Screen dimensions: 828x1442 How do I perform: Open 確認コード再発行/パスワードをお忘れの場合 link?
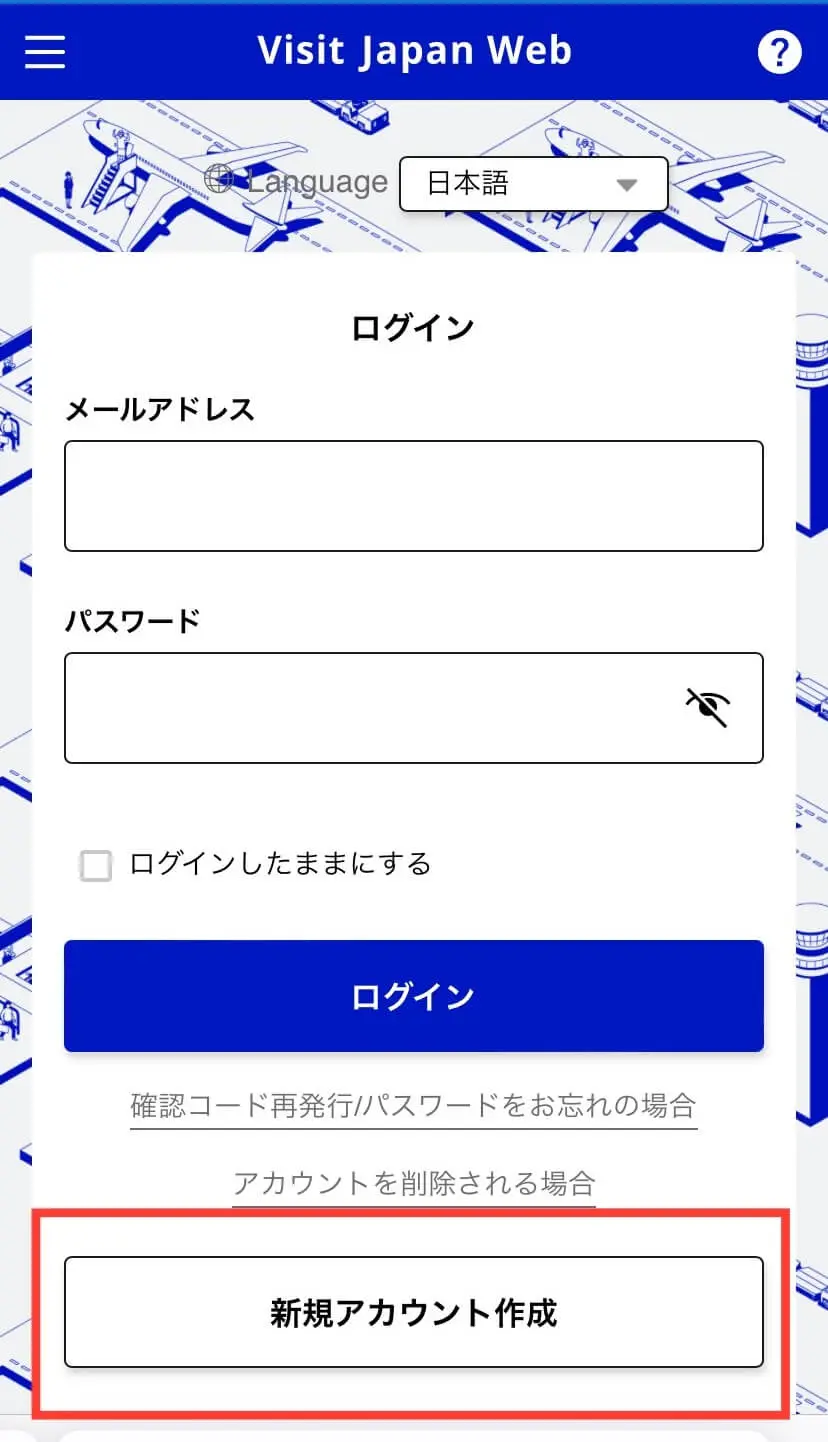pos(413,1106)
